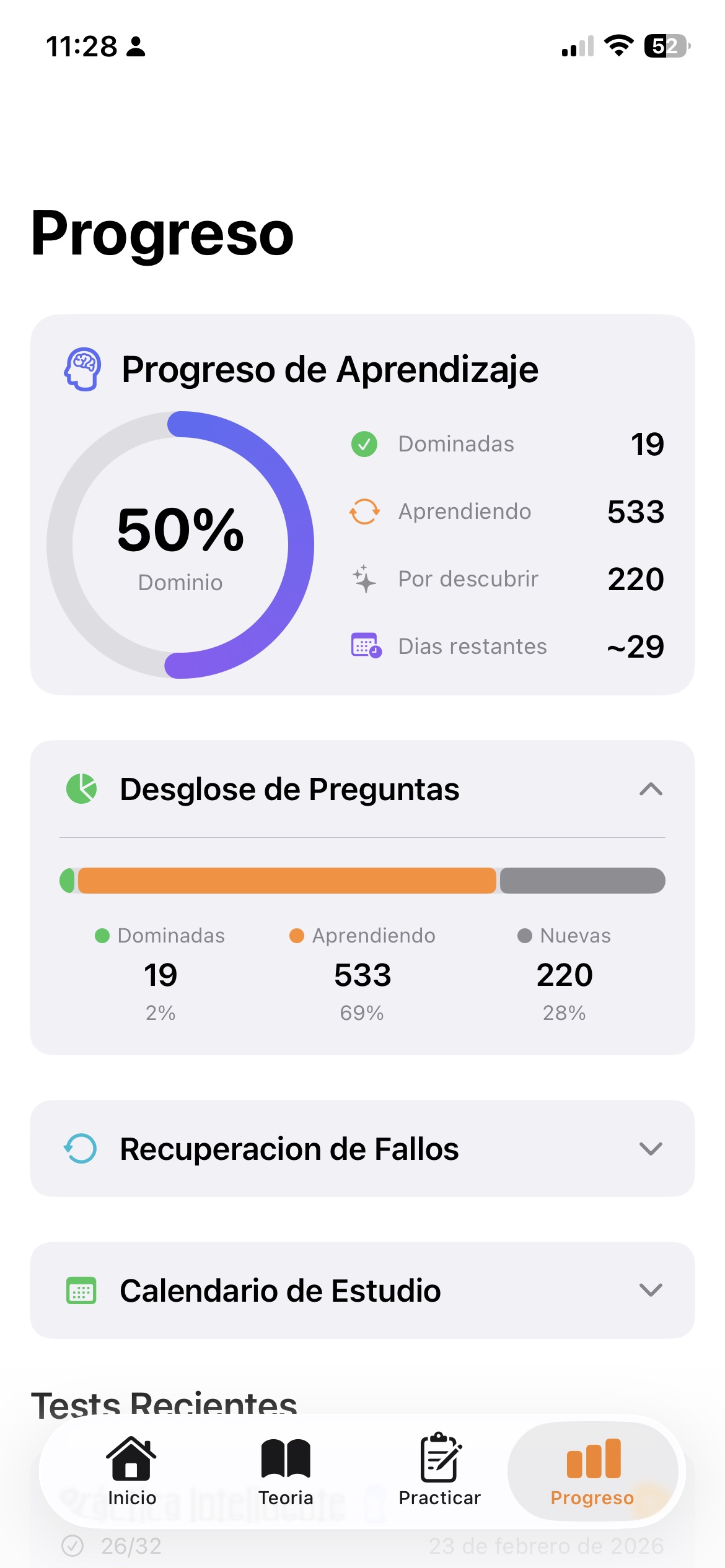The width and height of the screenshot is (725, 1568).
Task: Click the sparkles icon next to Por descubrir
Action: point(365,579)
